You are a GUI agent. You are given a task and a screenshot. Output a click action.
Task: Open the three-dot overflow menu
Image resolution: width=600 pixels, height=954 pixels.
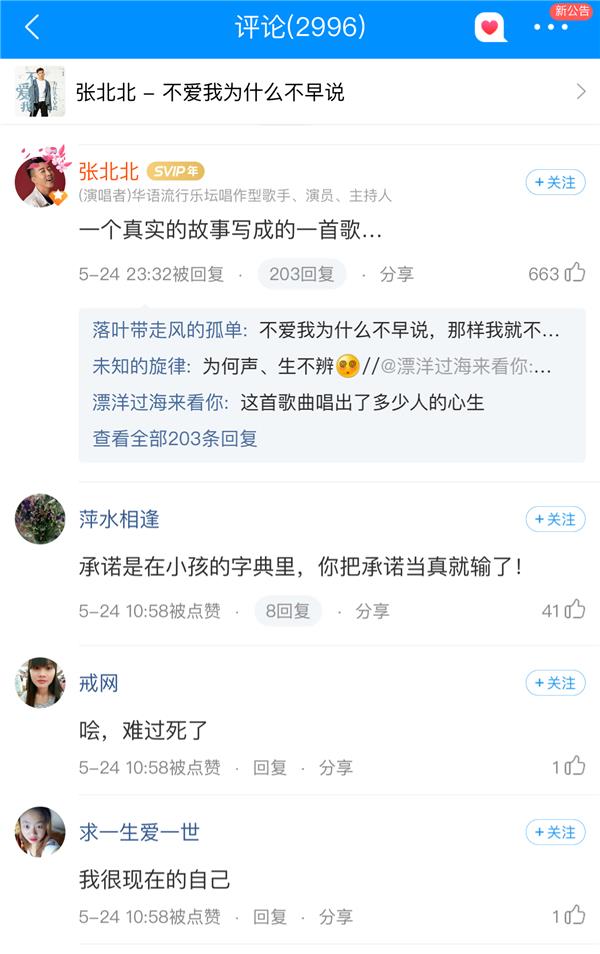551,29
